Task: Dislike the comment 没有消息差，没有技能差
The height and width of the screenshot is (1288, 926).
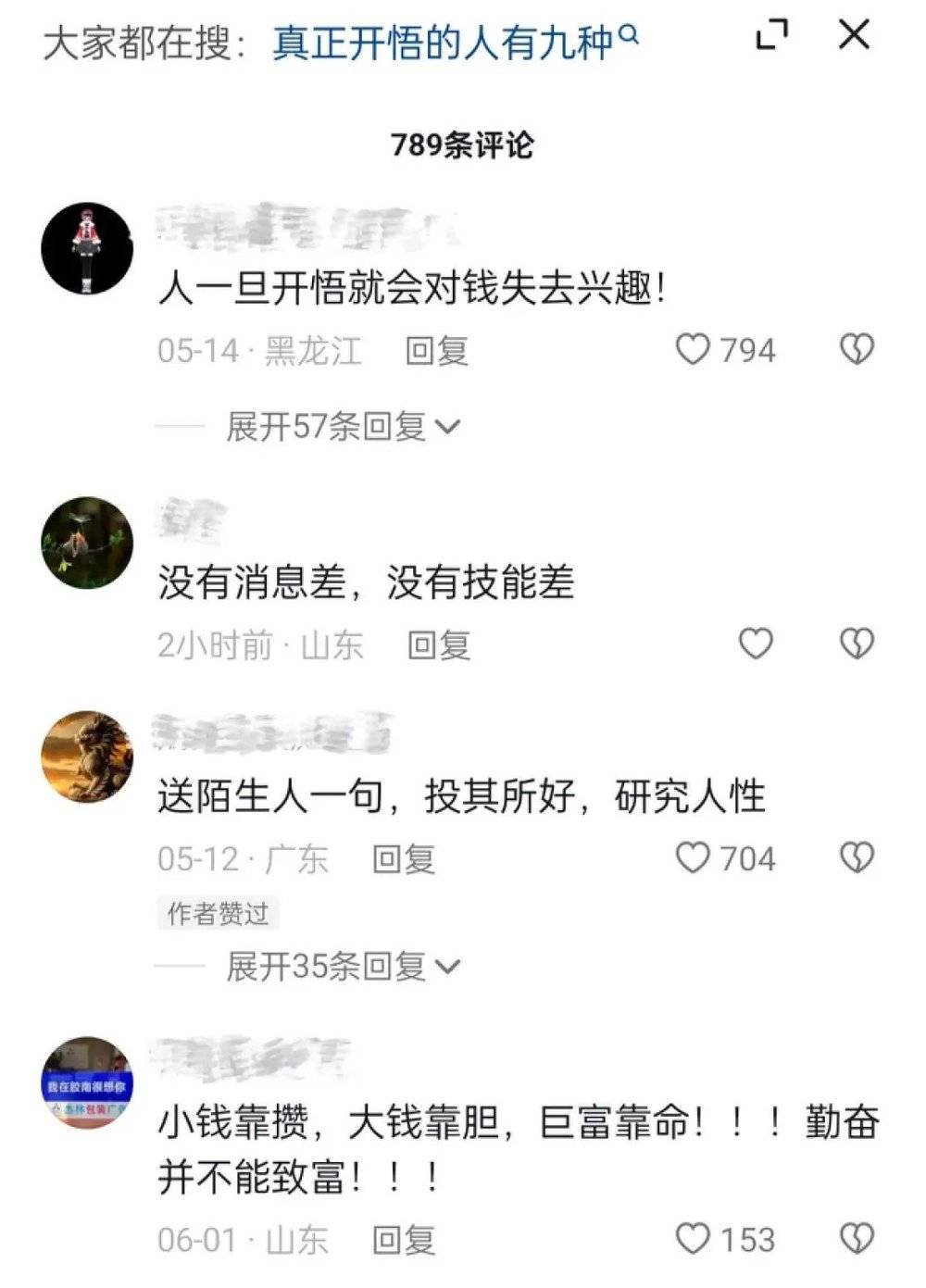Action: [x=857, y=644]
